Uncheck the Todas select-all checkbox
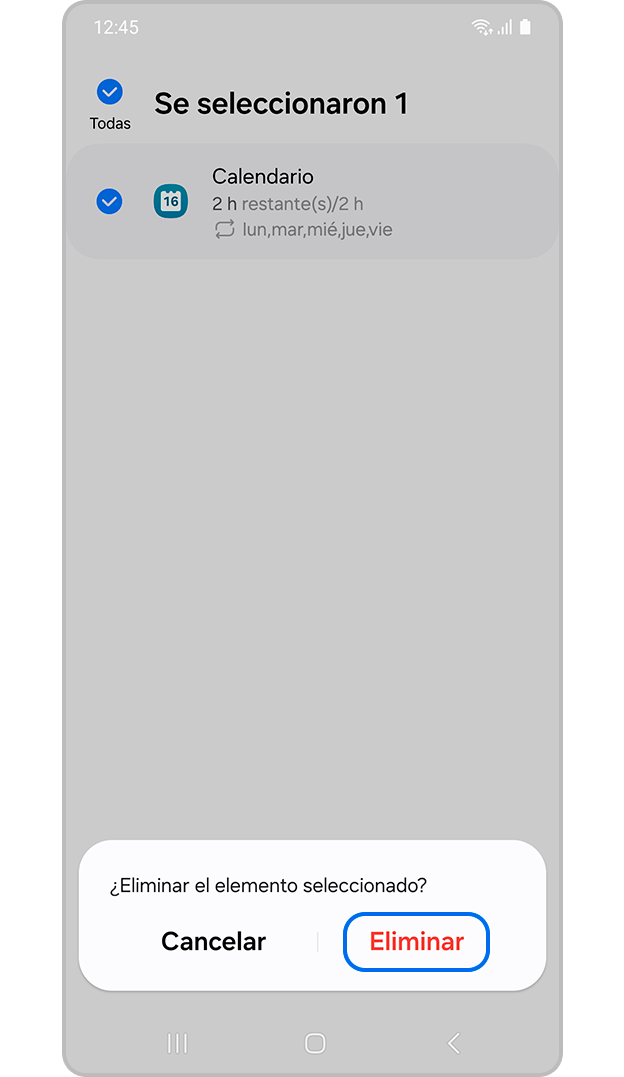Screen dimensions: 624x1077 [x=109, y=93]
